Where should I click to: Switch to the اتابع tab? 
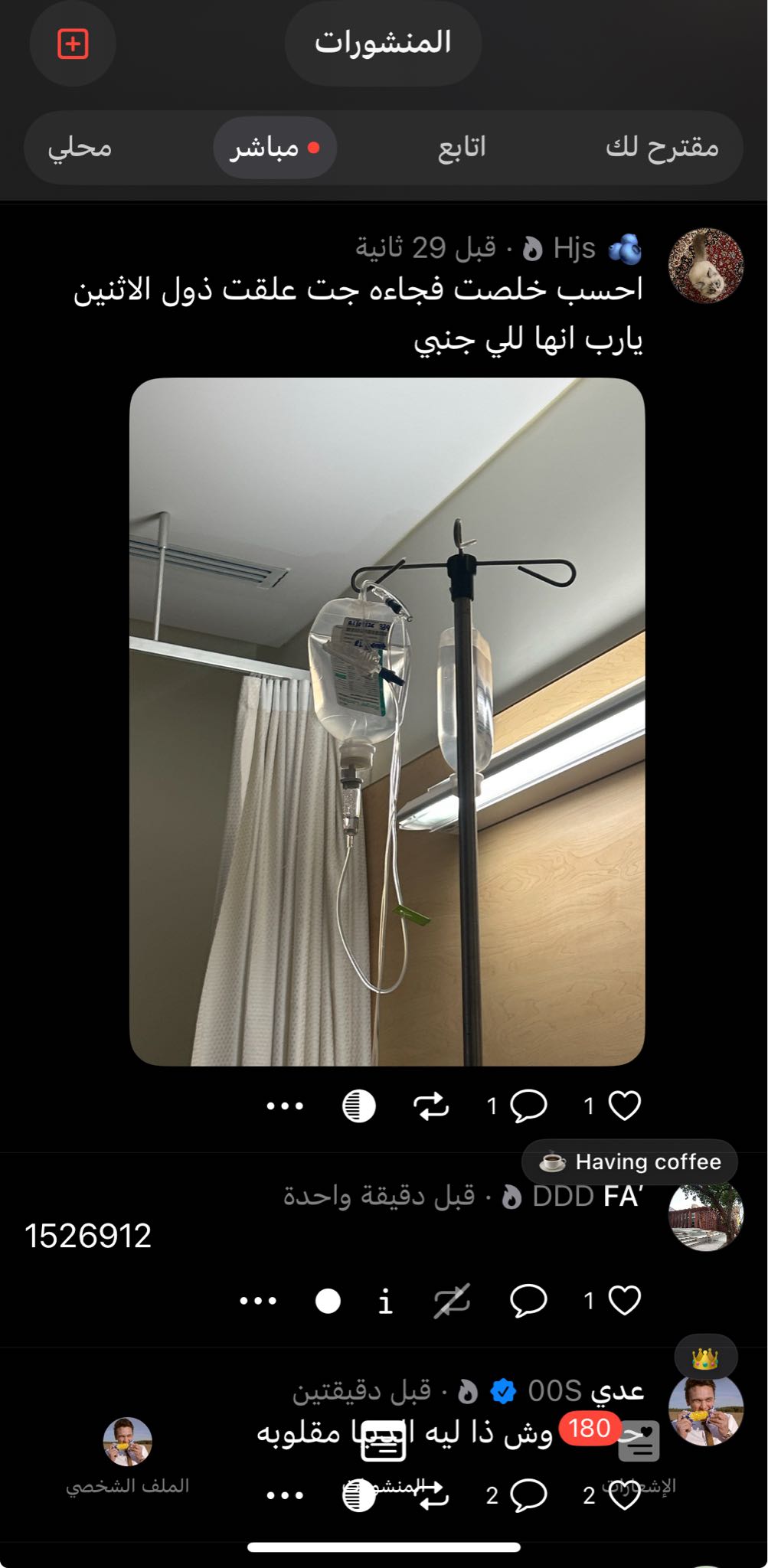[x=462, y=147]
